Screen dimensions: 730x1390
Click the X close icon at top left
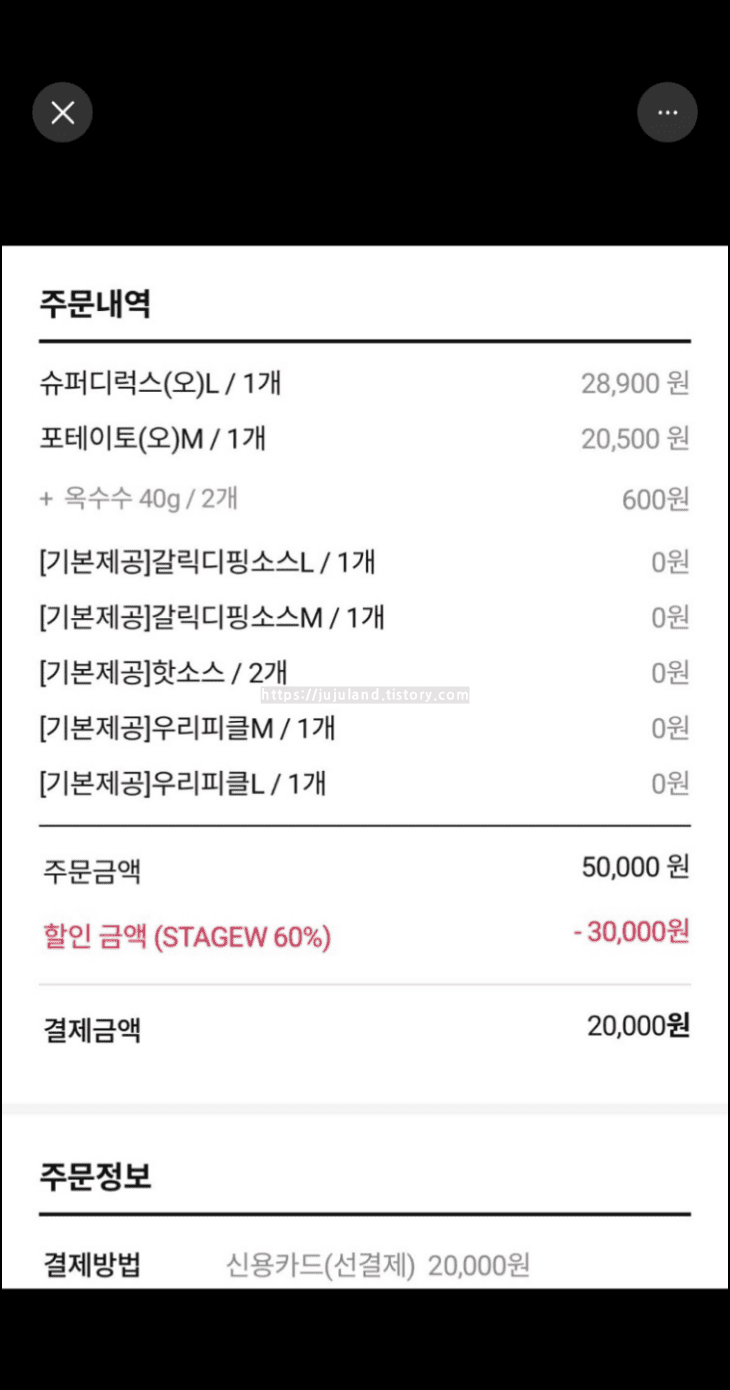tap(62, 112)
